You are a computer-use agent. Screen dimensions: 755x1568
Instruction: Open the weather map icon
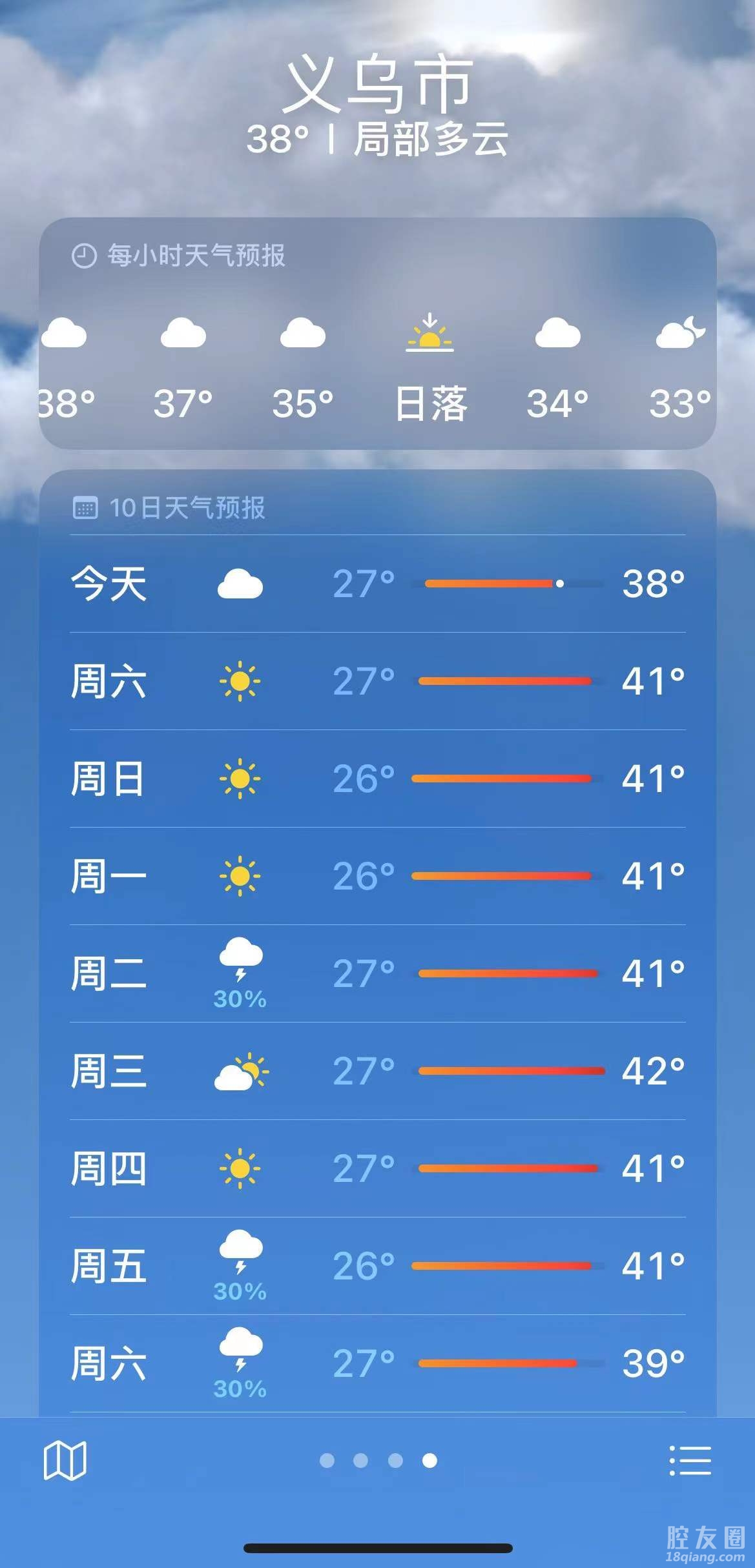[x=65, y=1460]
